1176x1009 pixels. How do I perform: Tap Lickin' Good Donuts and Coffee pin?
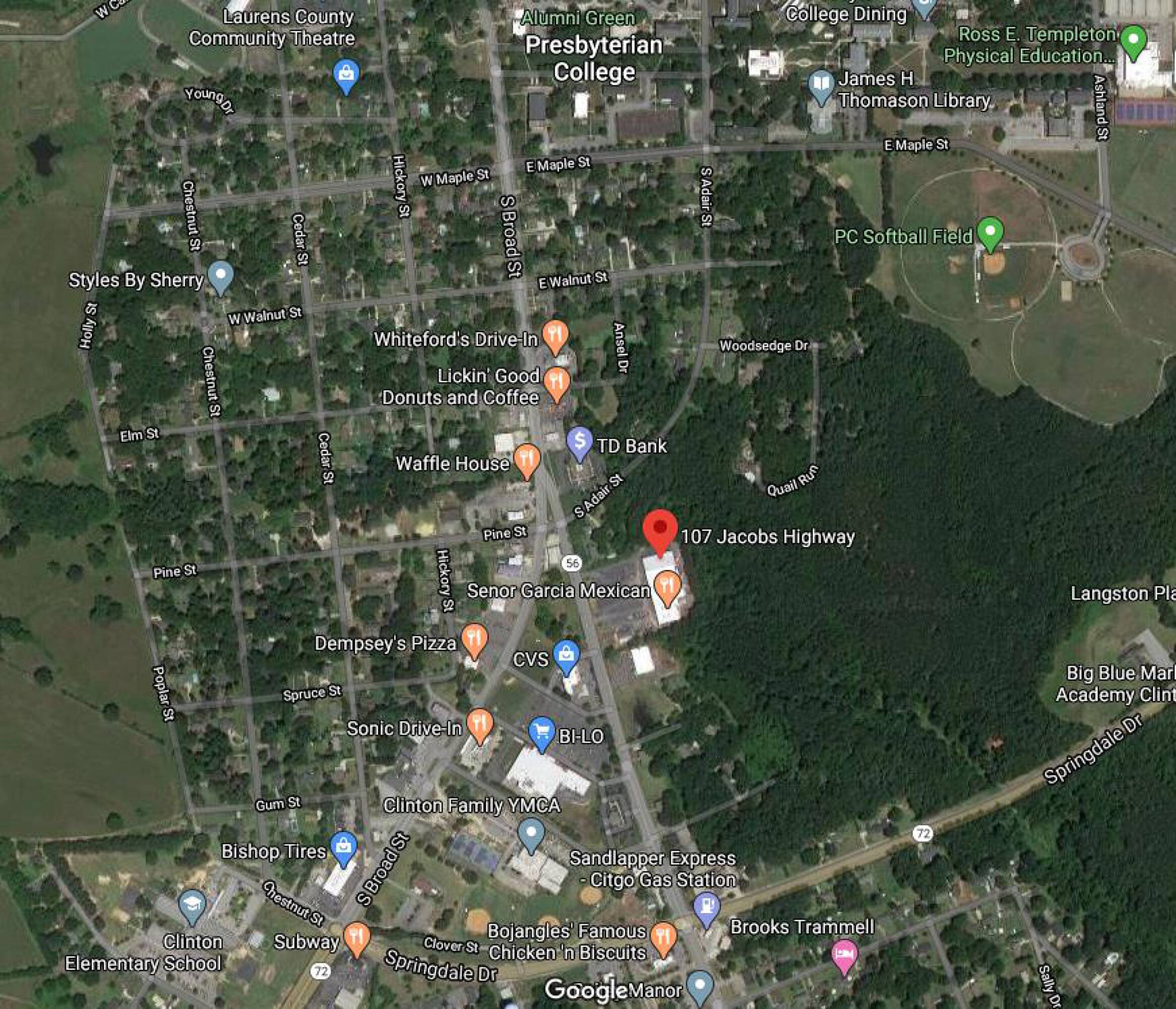tap(557, 382)
